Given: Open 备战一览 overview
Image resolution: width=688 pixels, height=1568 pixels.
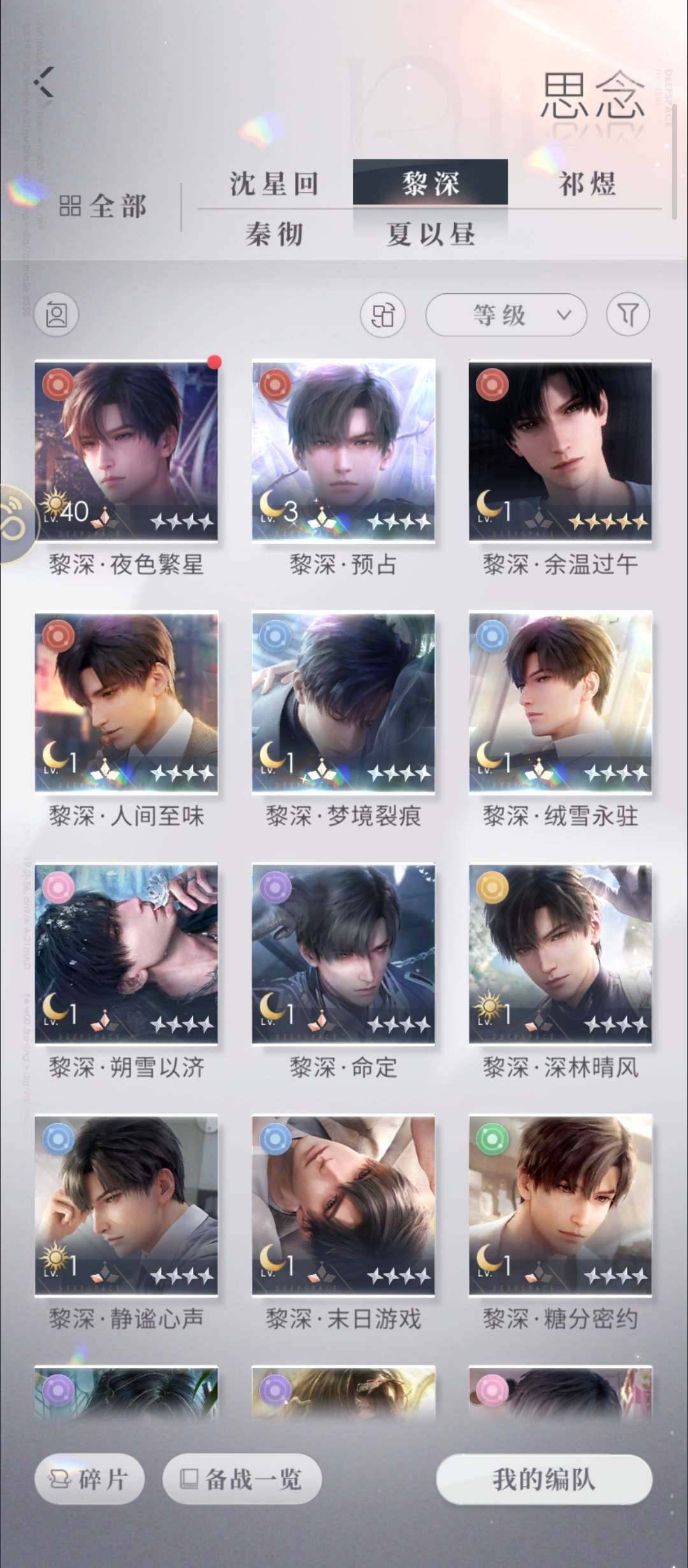Looking at the screenshot, I should pos(242,1479).
